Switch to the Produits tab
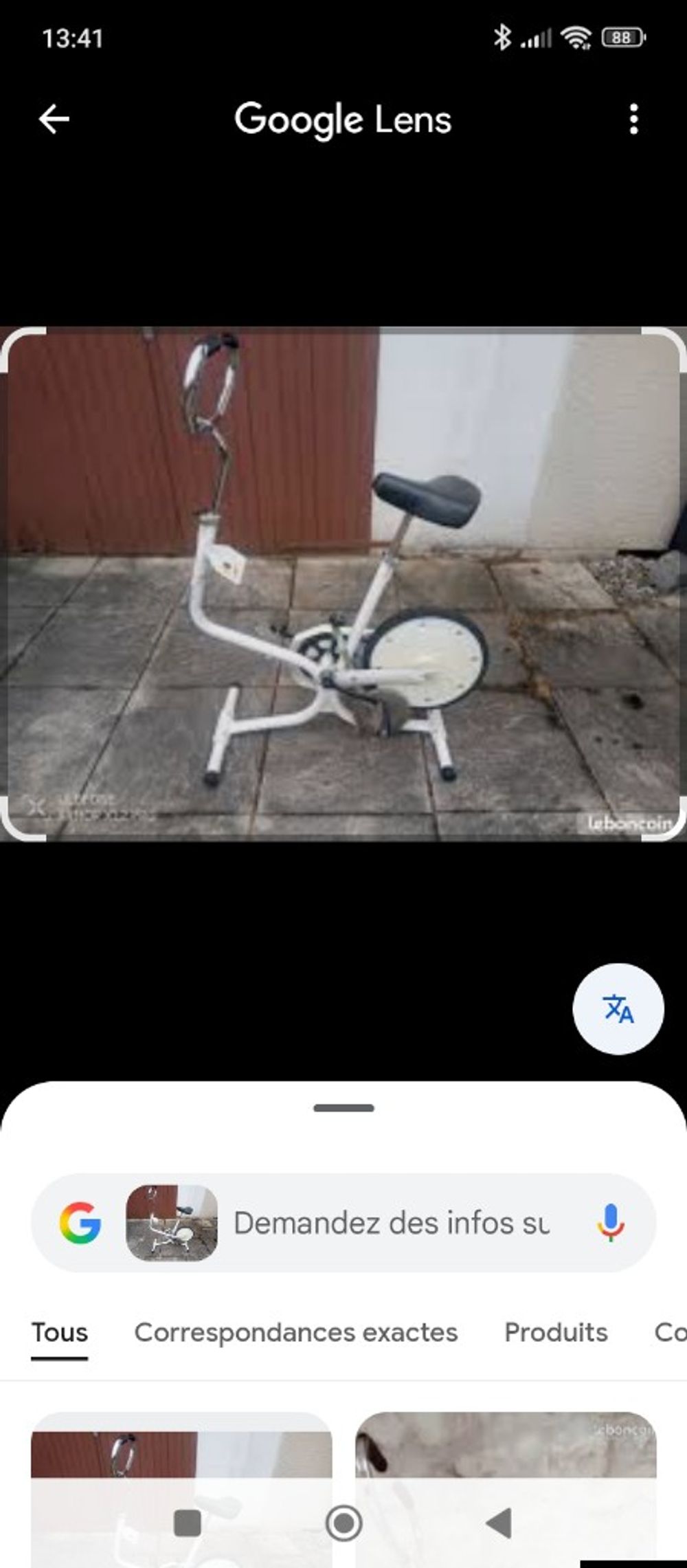 [556, 1332]
